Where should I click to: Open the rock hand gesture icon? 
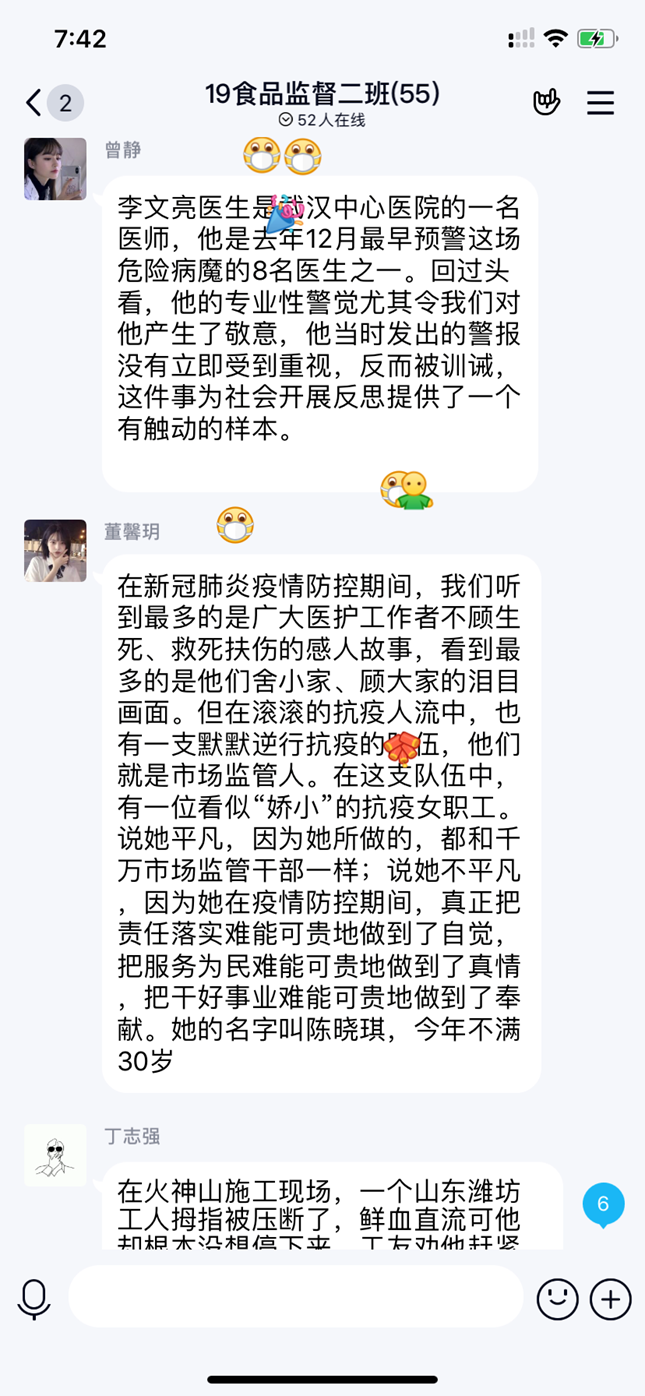click(546, 102)
